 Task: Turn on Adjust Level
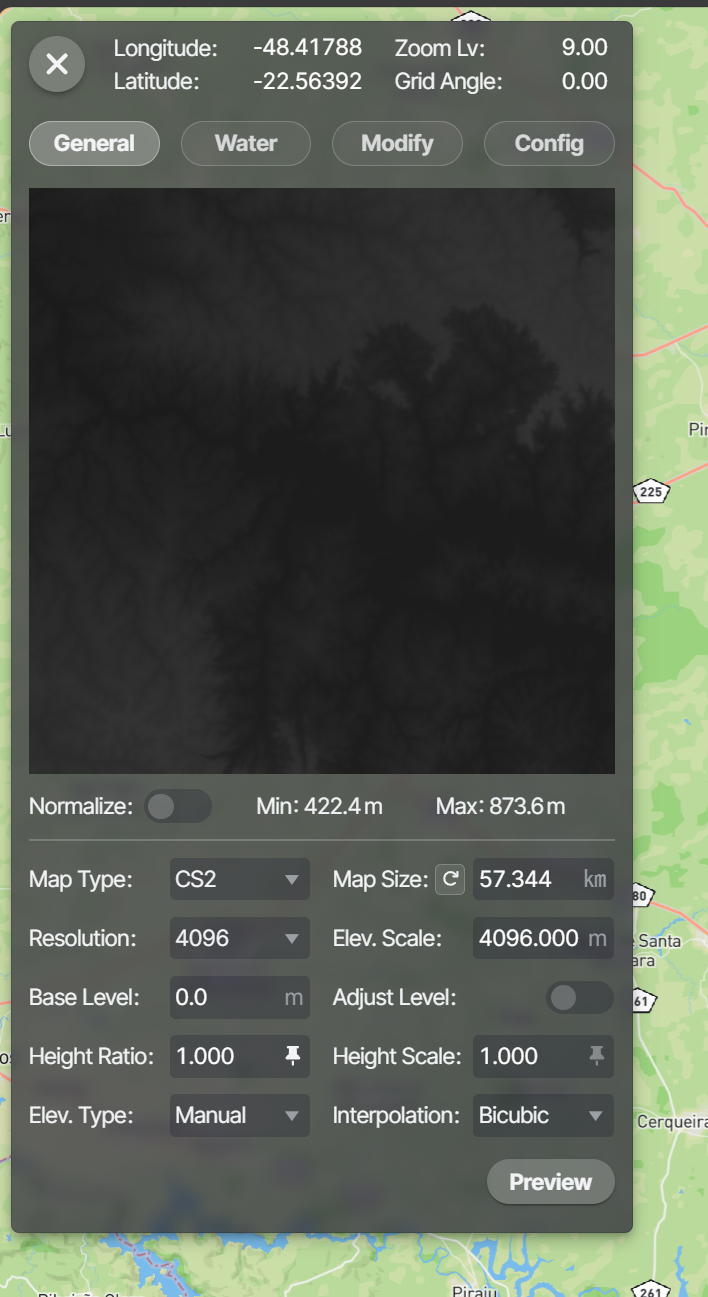coord(579,997)
